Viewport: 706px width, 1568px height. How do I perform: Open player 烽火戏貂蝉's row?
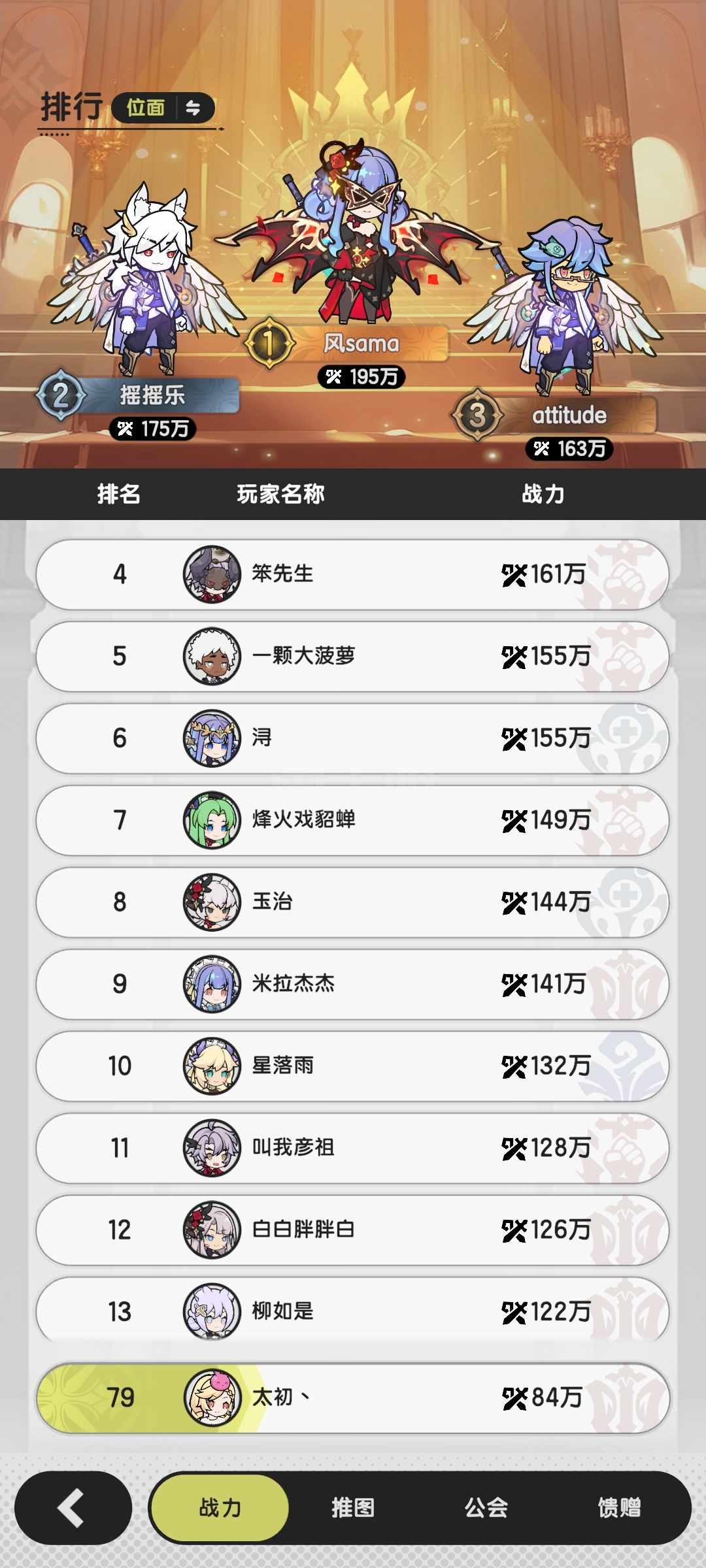[x=353, y=821]
